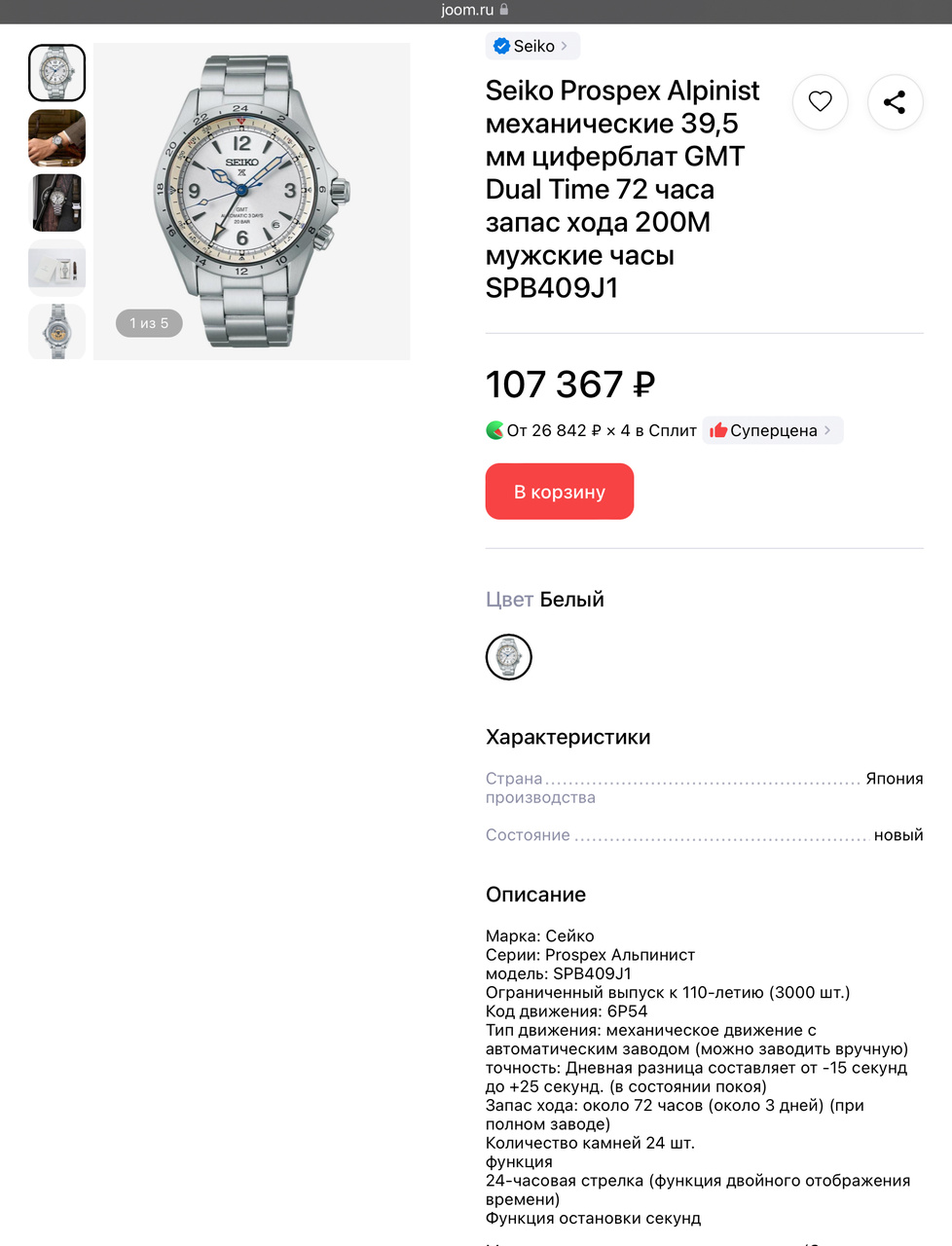Select the white color swatch
The width and height of the screenshot is (952, 1246).
click(x=508, y=657)
